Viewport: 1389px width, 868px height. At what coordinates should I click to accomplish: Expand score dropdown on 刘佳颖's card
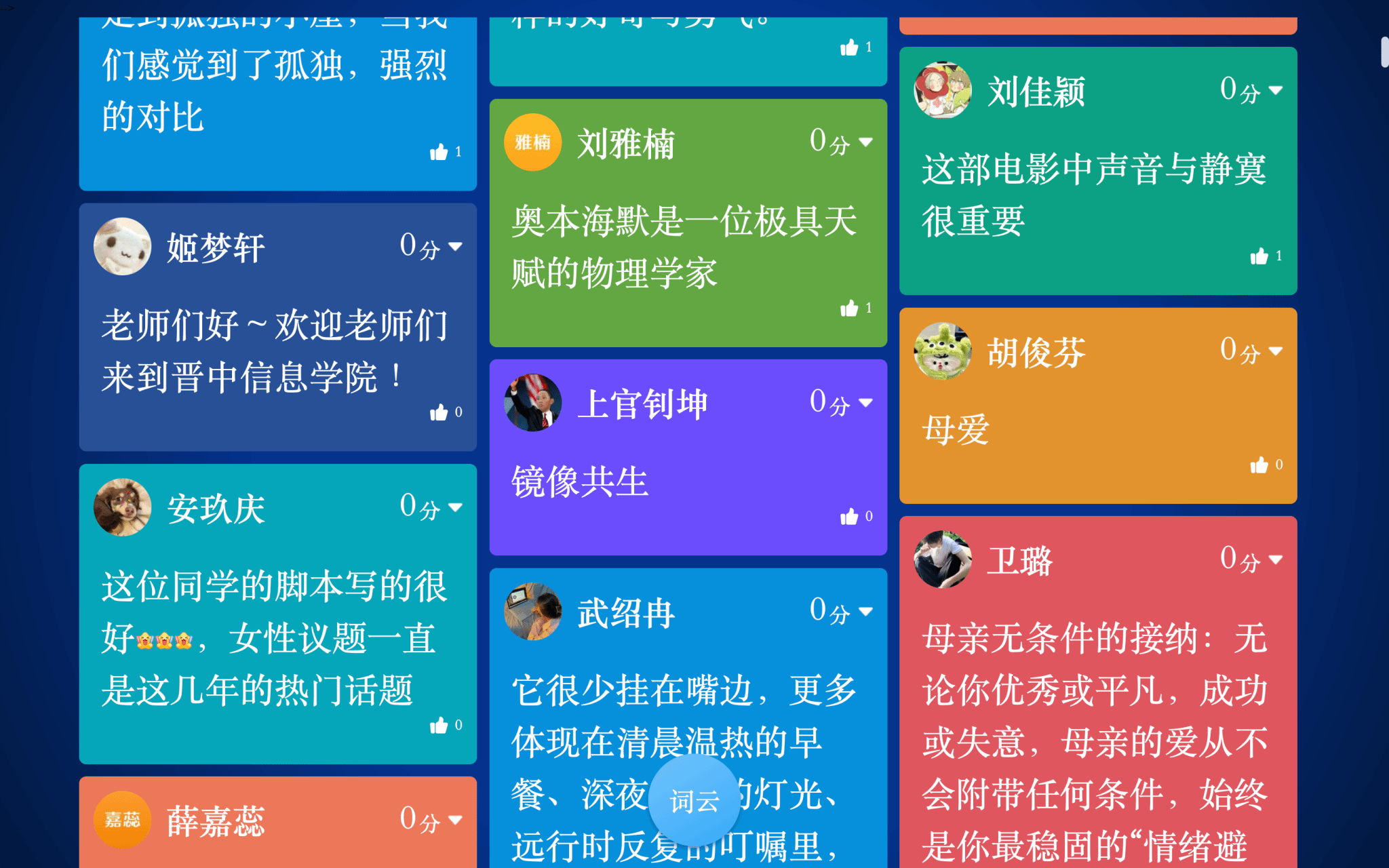tap(1275, 90)
